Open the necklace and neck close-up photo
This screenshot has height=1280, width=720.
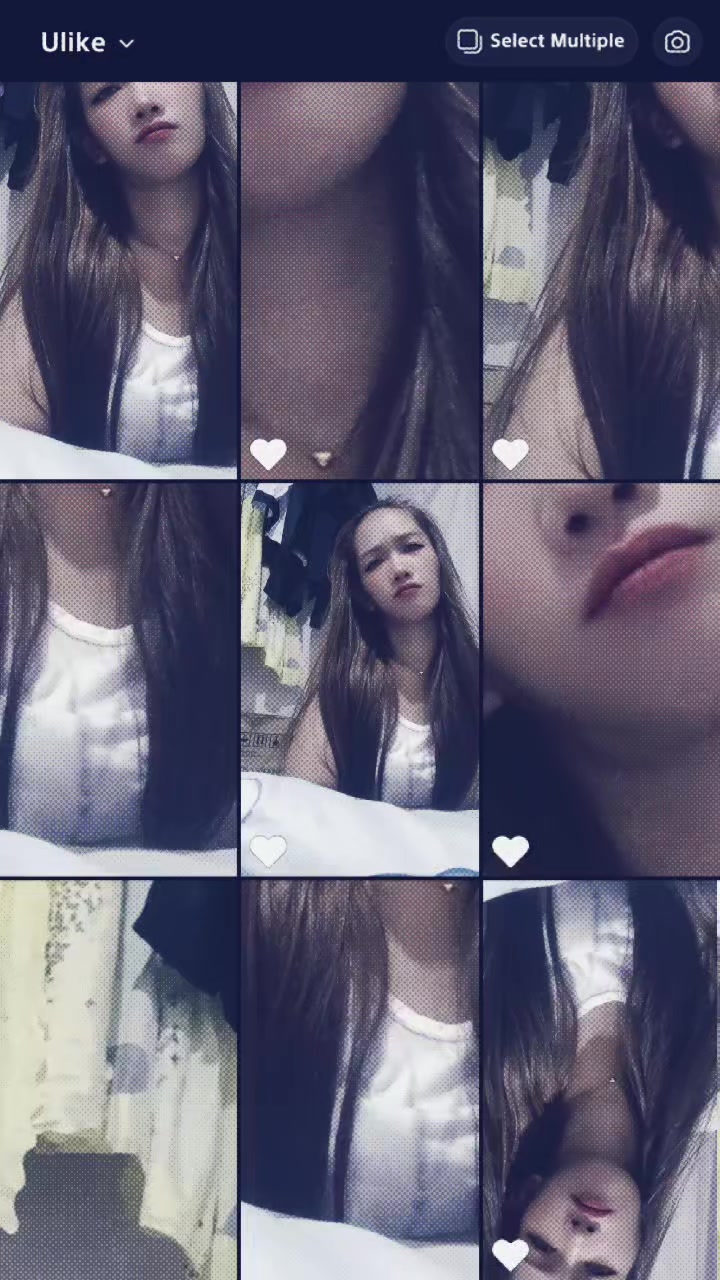[x=360, y=280]
